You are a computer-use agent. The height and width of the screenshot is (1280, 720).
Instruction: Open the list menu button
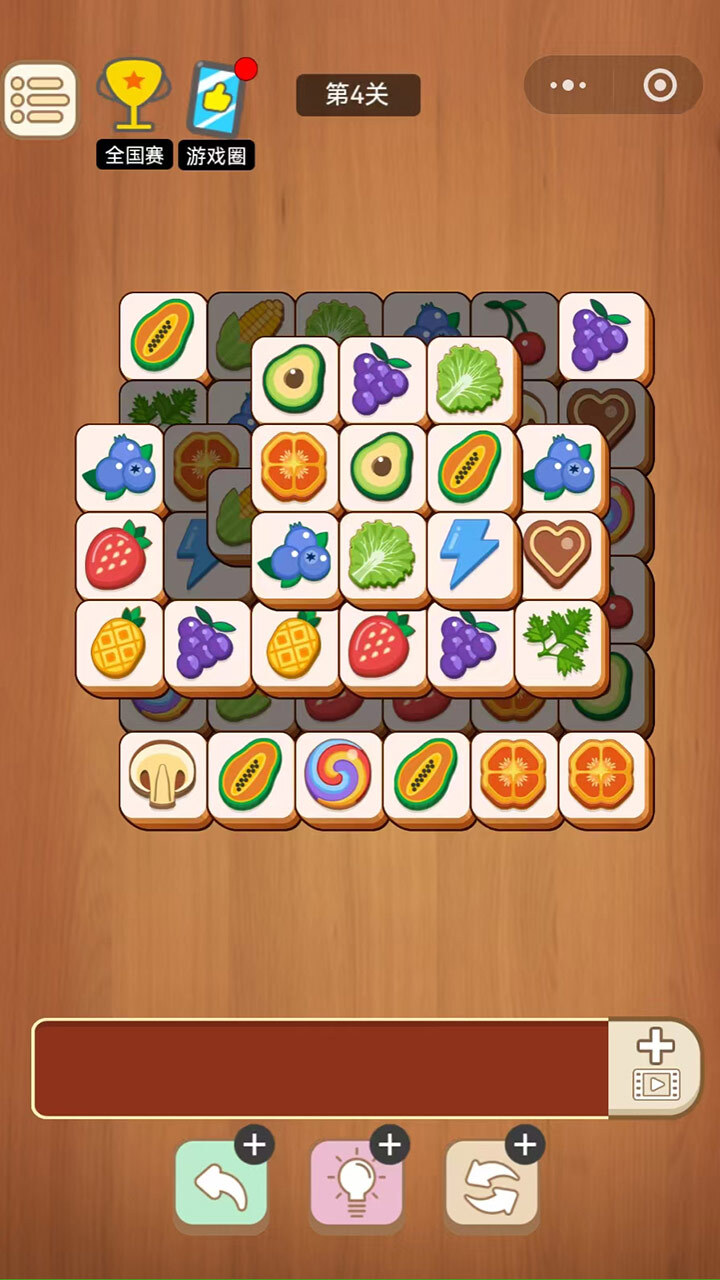(40, 100)
